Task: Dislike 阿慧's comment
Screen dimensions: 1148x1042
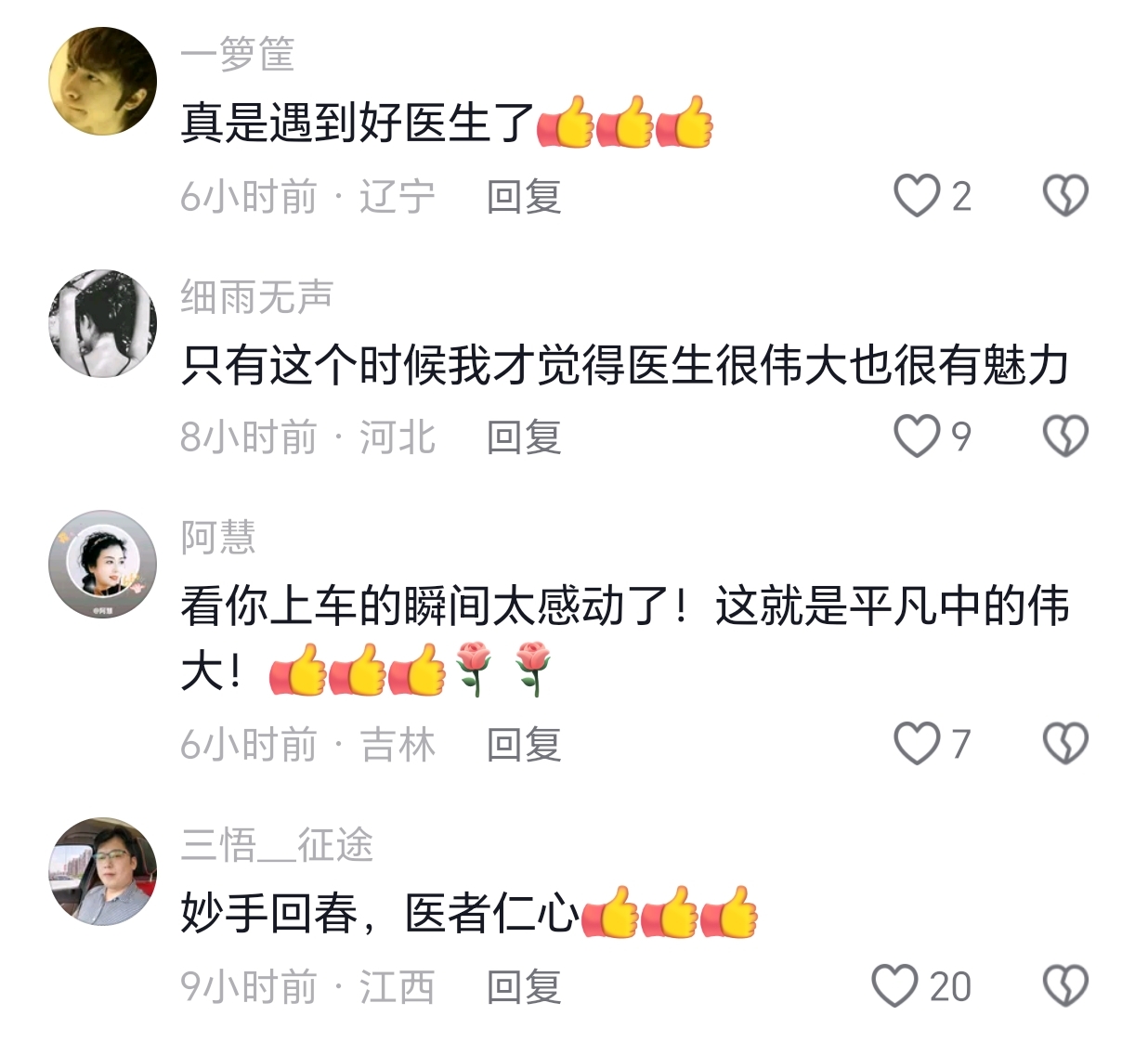Action: coord(1064,744)
